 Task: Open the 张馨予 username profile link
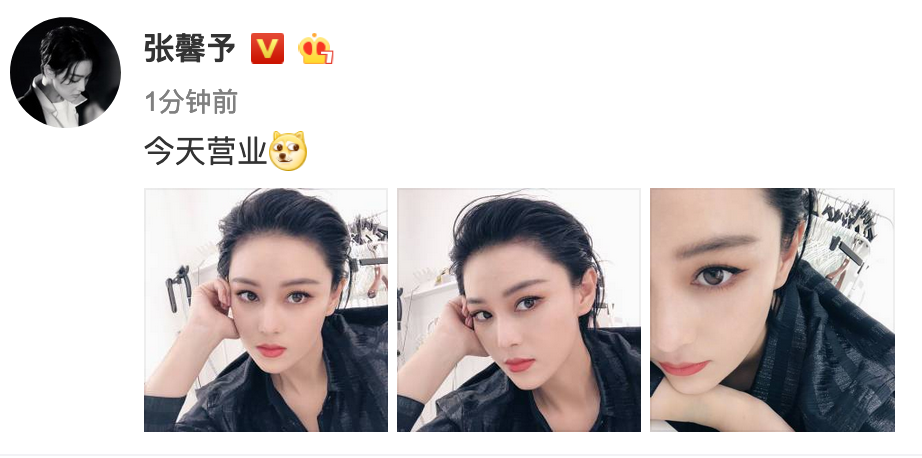[x=189, y=49]
